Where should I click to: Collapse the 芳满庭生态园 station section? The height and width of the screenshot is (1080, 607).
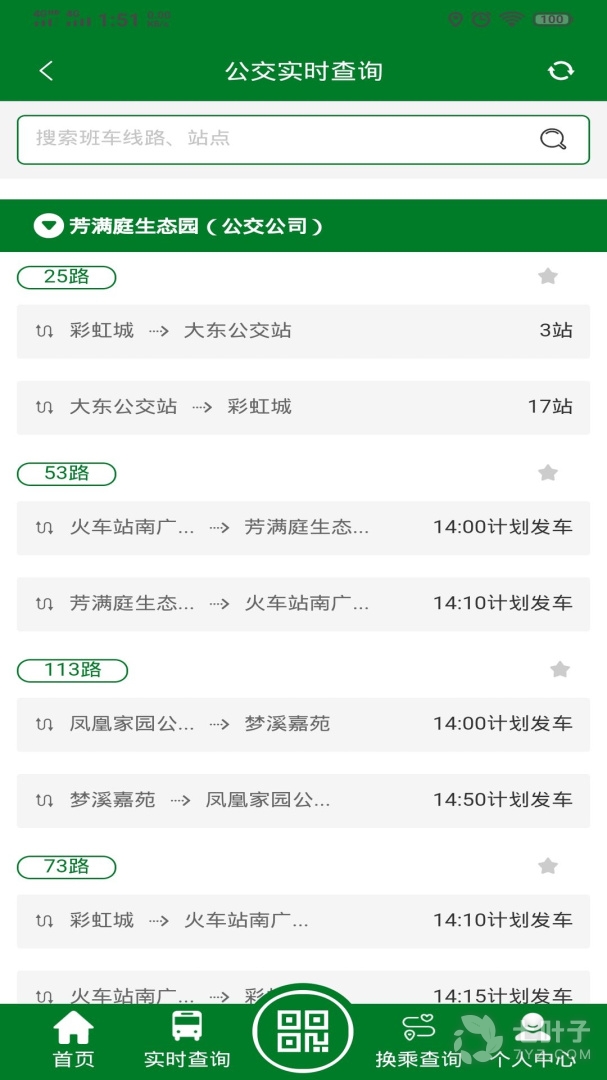click(48, 226)
